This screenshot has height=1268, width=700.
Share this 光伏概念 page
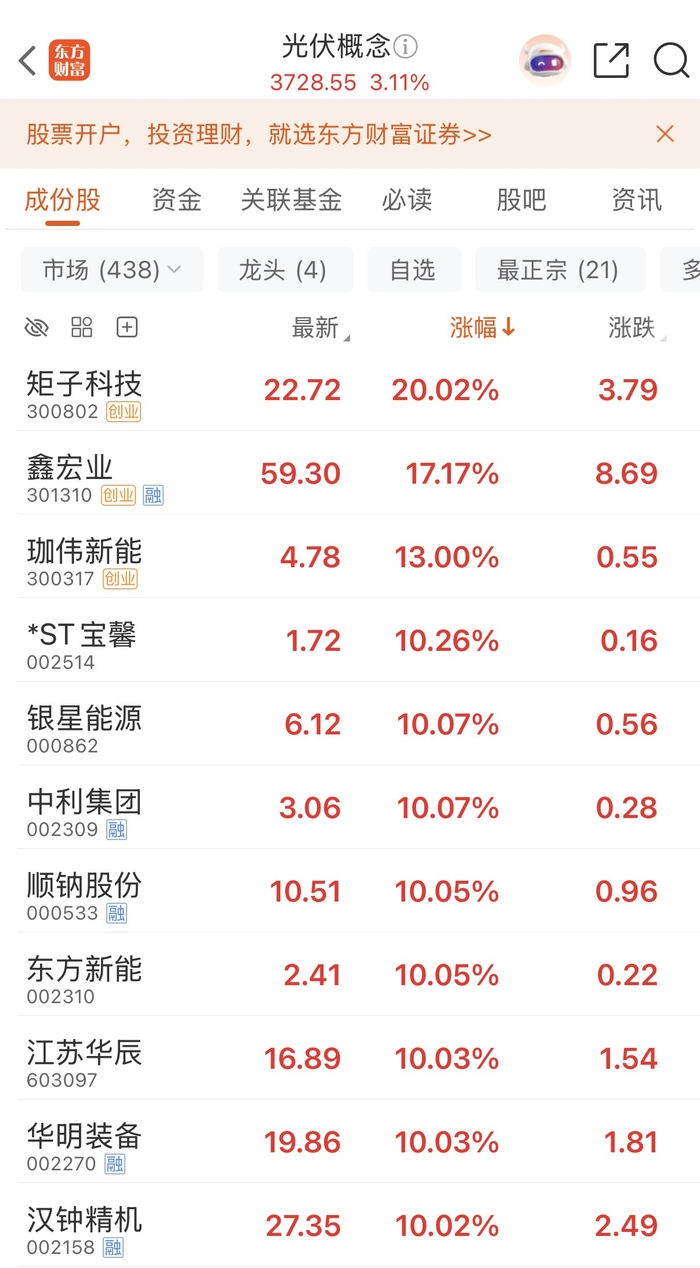pyautogui.click(x=611, y=61)
